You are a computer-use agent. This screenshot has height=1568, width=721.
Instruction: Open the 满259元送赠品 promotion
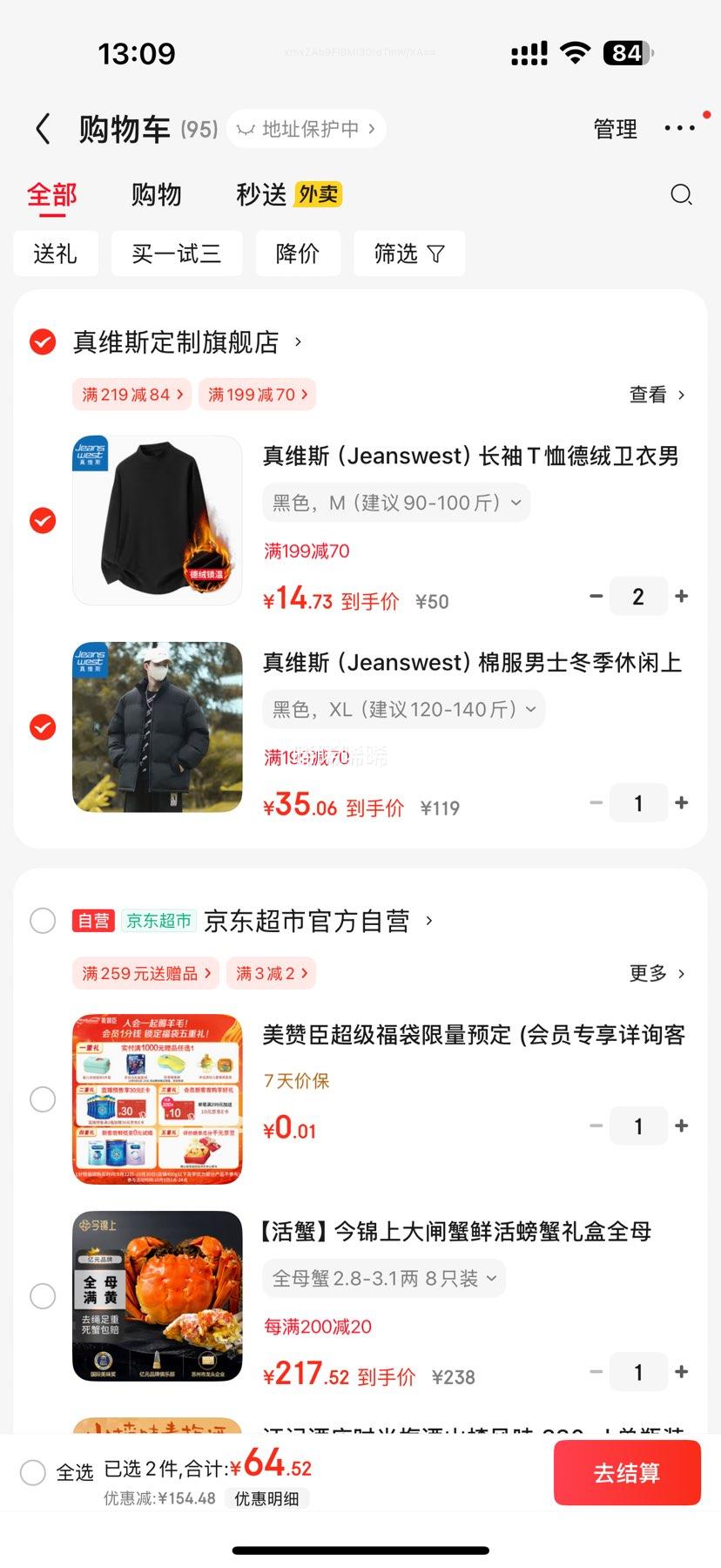pos(145,973)
